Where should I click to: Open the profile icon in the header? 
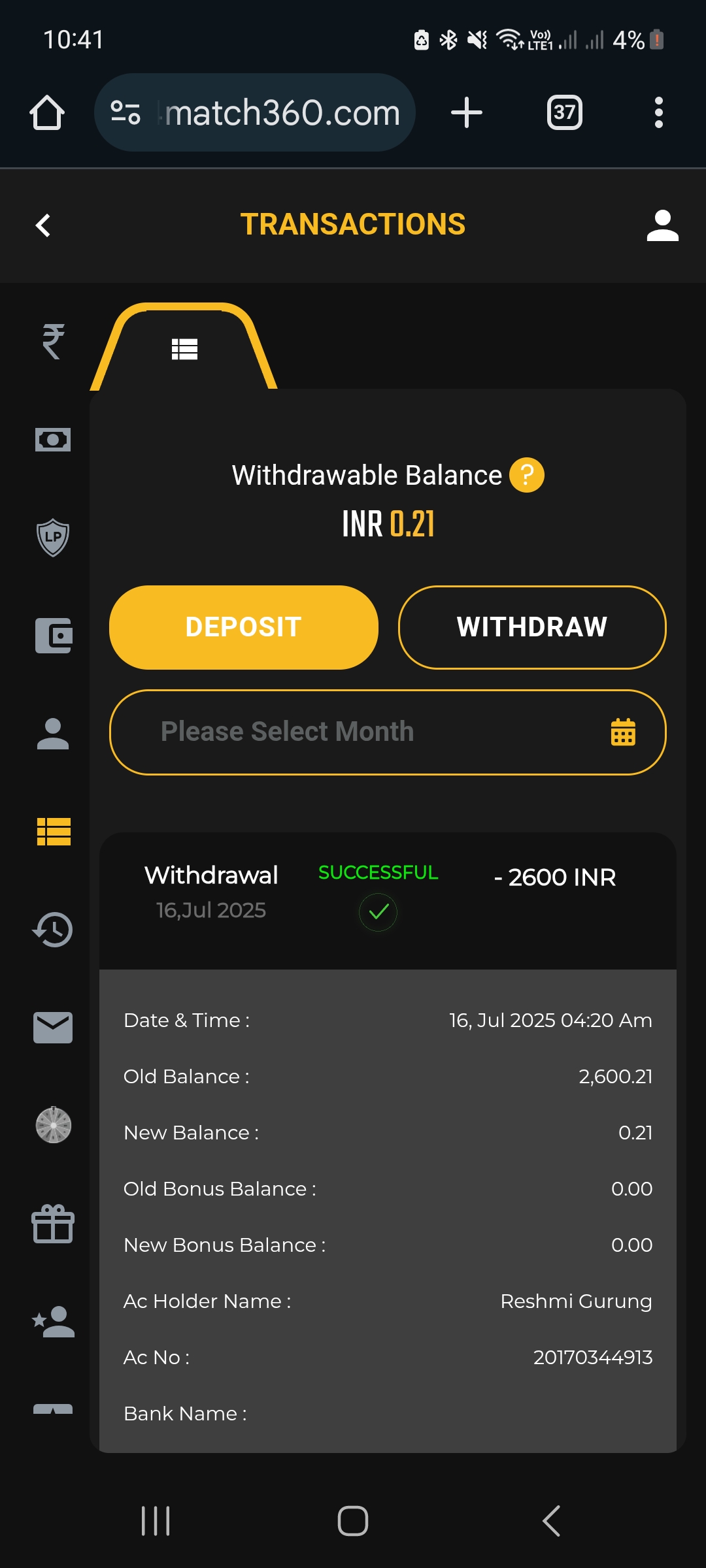(x=662, y=225)
